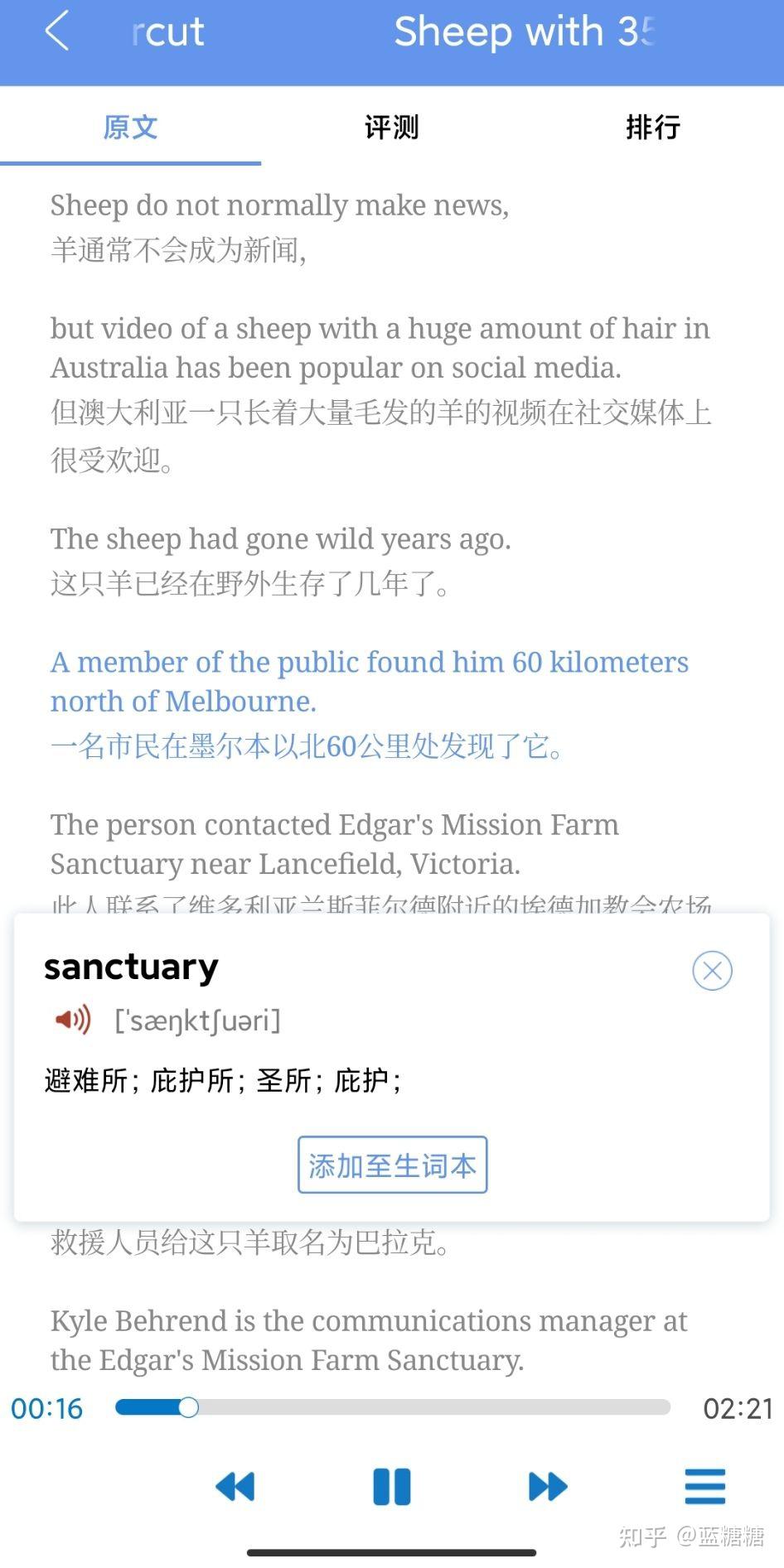Jump to the sentence 'The sheep had gone wild'
The width and height of the screenshot is (784, 1568).
280,539
